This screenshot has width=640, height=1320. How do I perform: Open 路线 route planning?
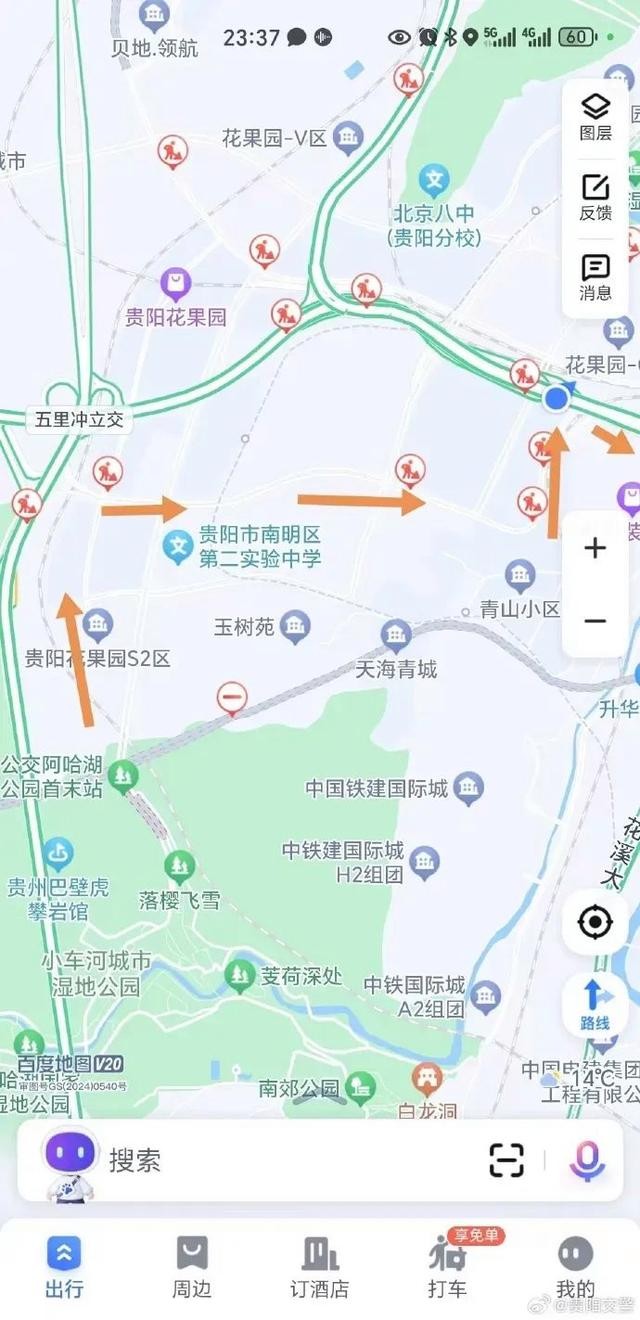tap(595, 1004)
